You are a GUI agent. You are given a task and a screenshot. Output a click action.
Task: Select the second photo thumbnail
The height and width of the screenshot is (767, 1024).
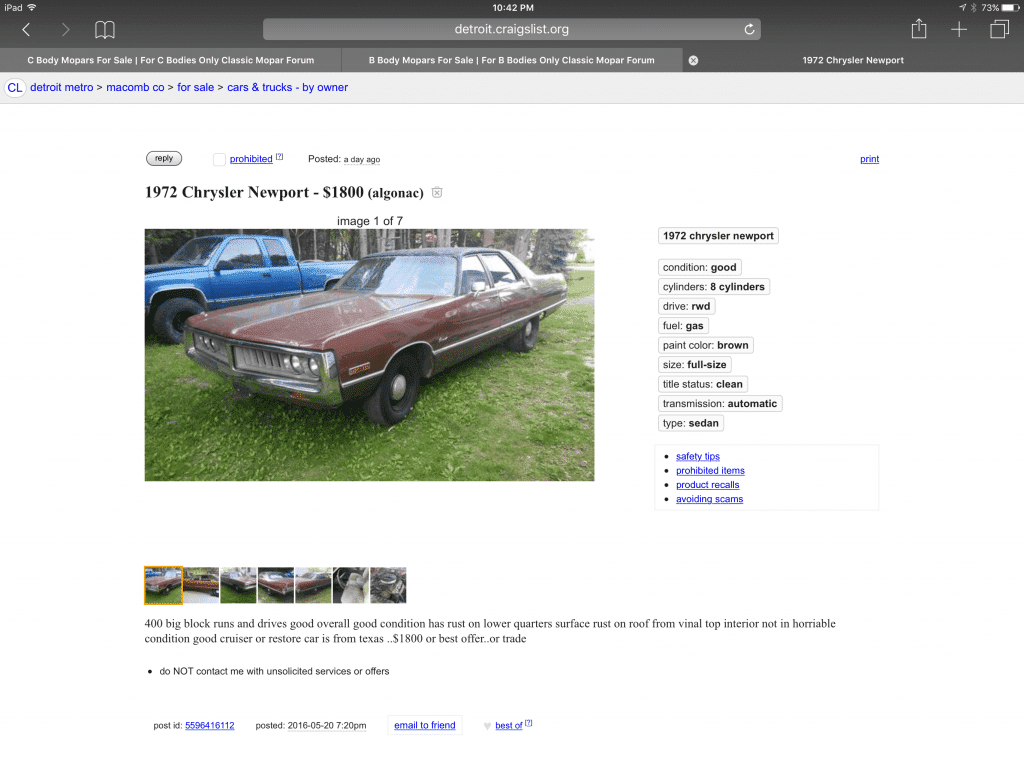(201, 585)
